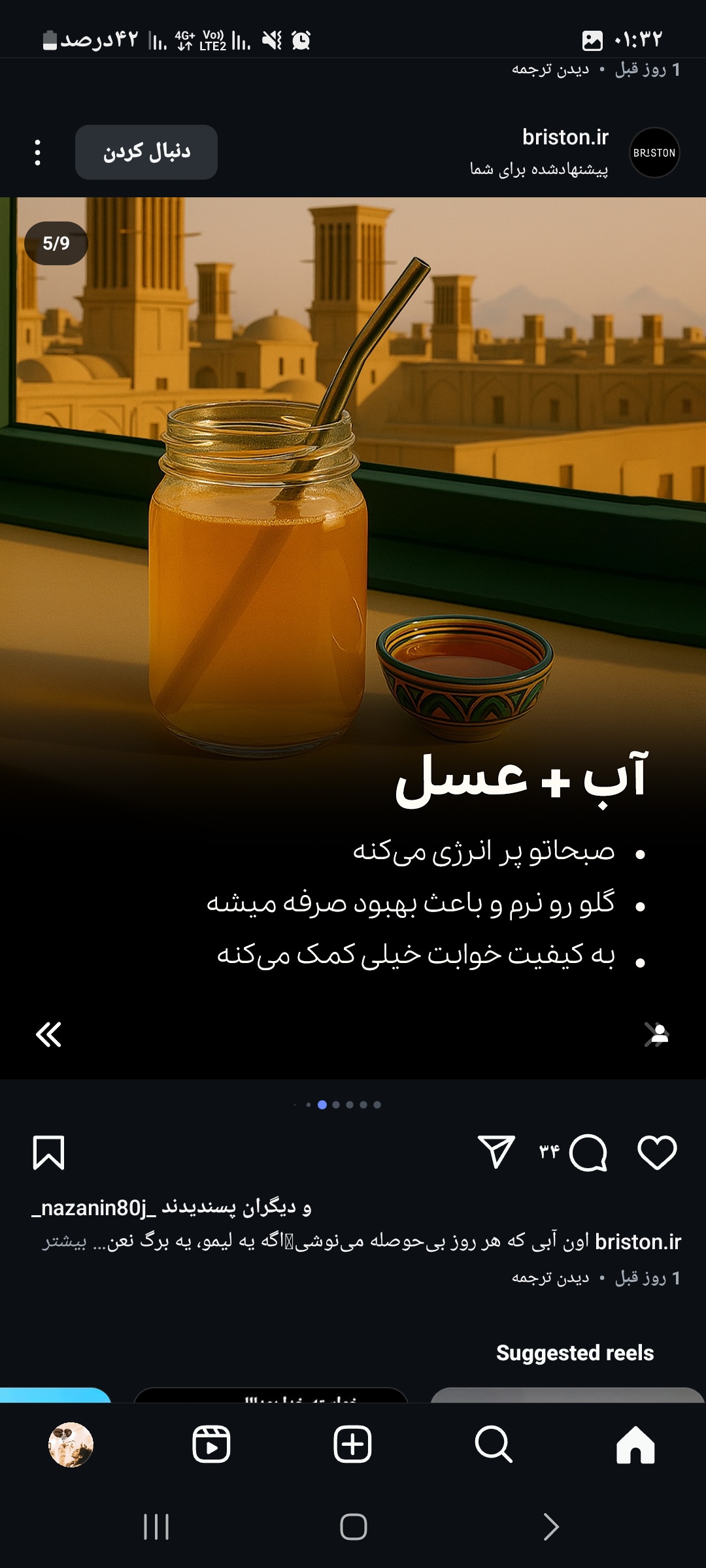Open the Search tab
This screenshot has width=706, height=1568.
pos(494,1444)
